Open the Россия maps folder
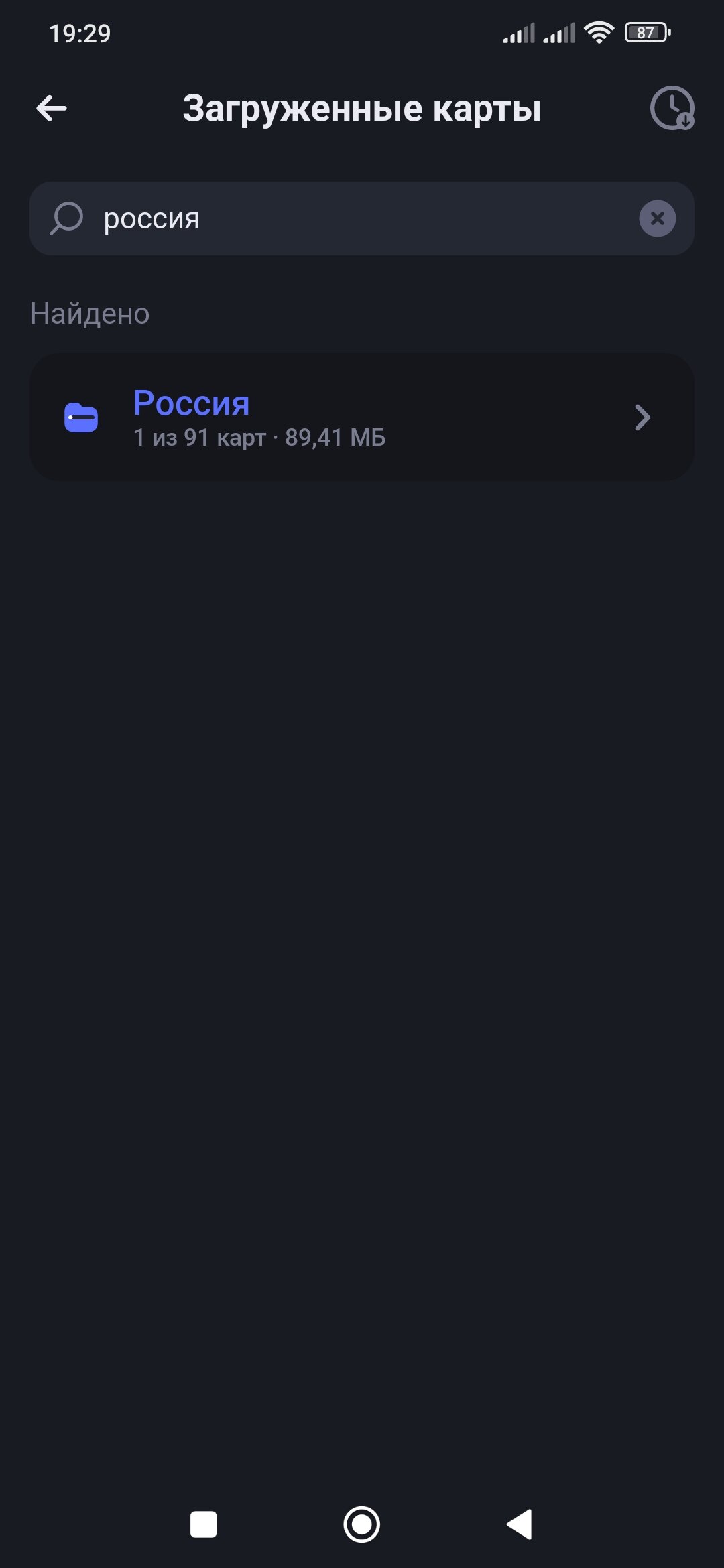The width and height of the screenshot is (724, 1568). click(362, 417)
